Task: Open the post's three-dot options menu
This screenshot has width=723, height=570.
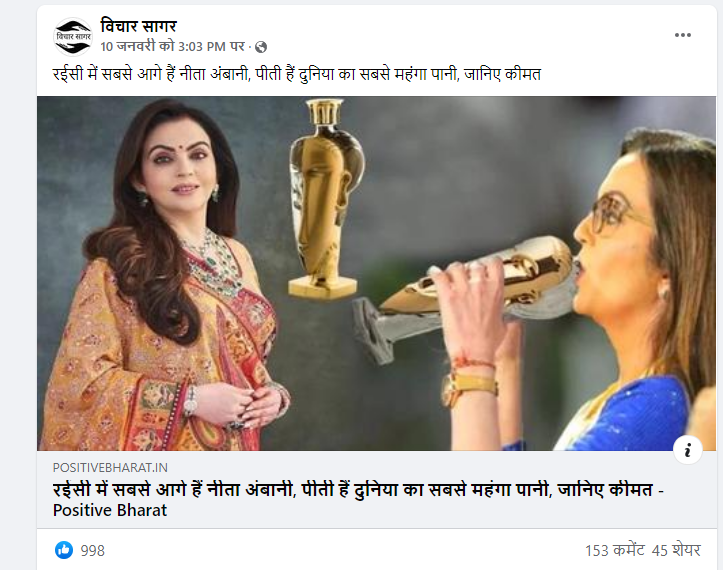Action: [x=683, y=34]
